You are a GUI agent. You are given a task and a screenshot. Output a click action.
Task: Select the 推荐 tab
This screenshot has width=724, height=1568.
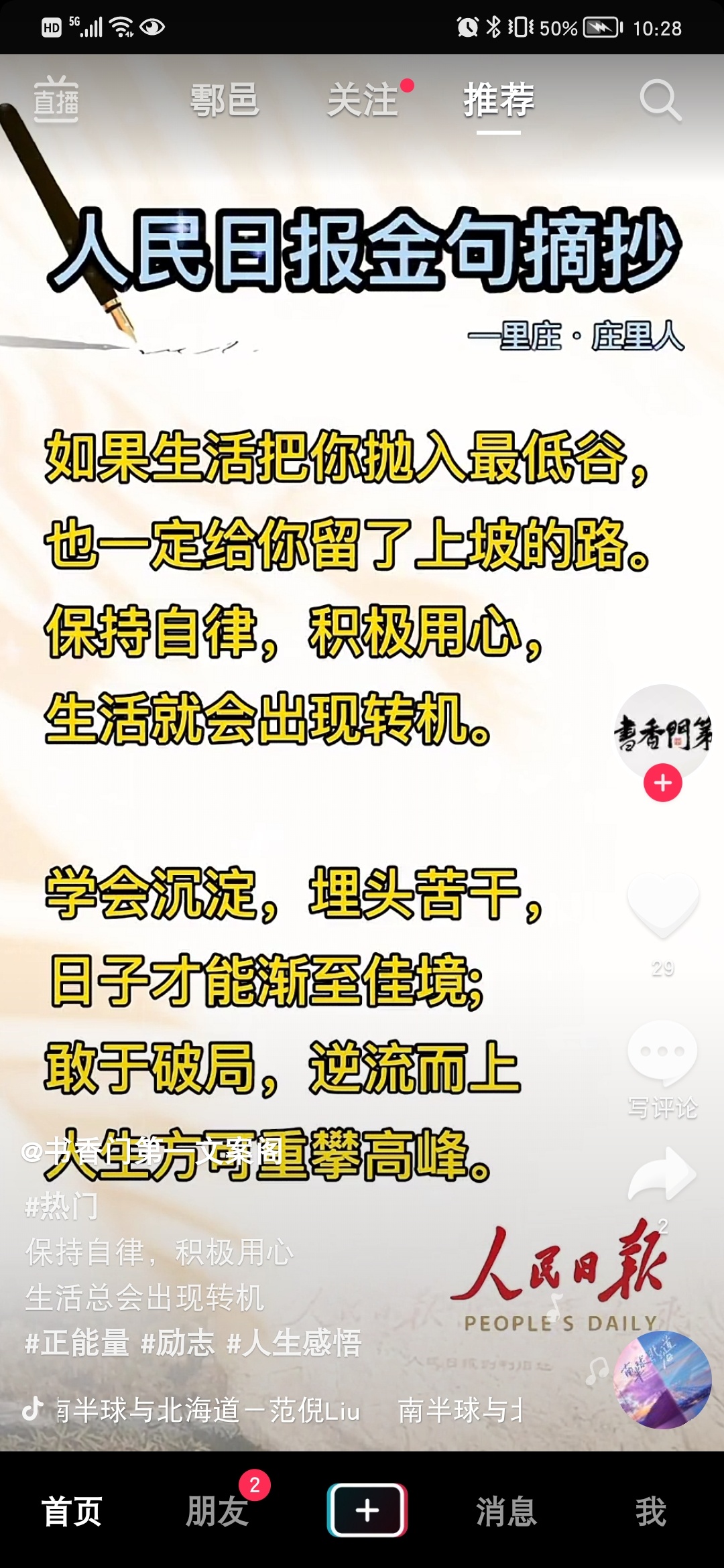tap(499, 101)
